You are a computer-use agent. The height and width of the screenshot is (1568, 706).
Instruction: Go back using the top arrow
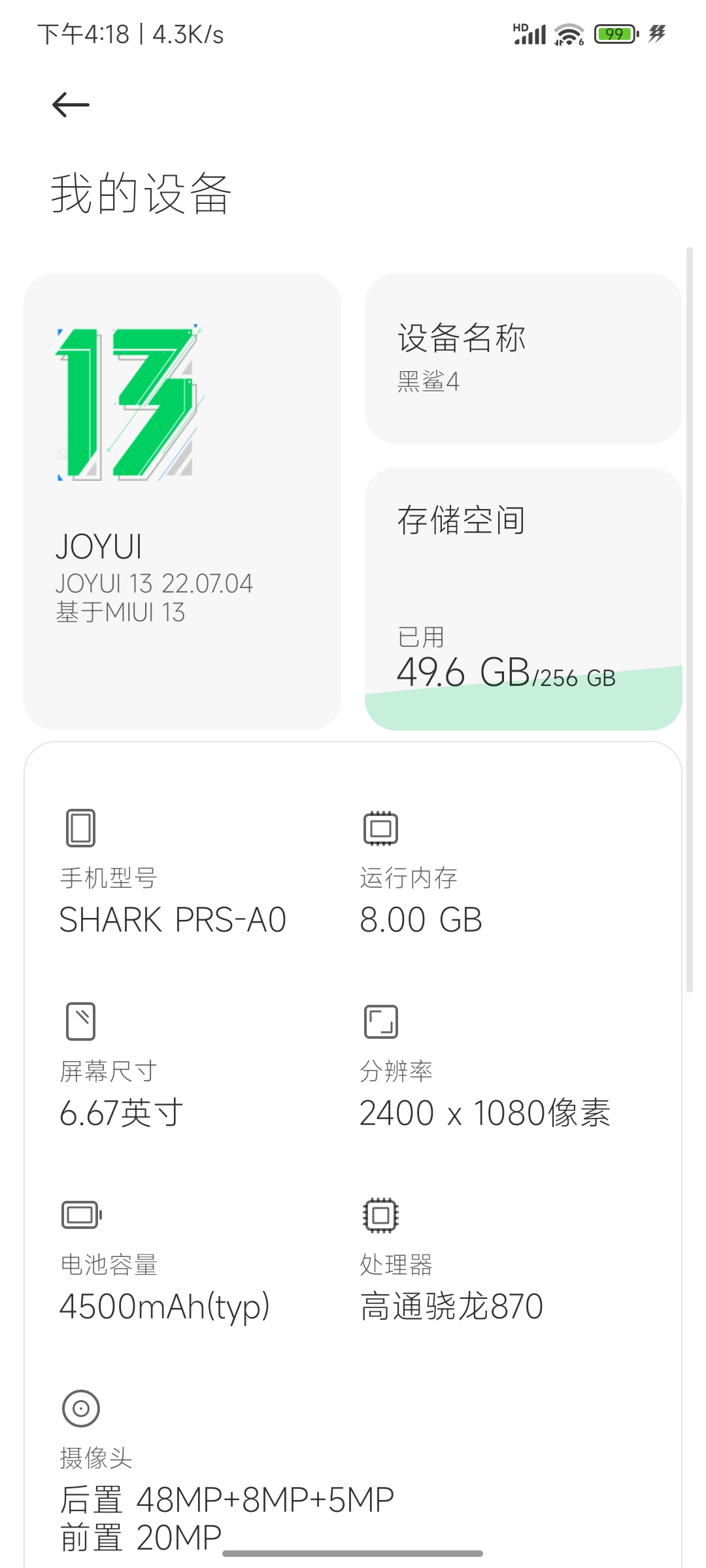click(x=71, y=105)
